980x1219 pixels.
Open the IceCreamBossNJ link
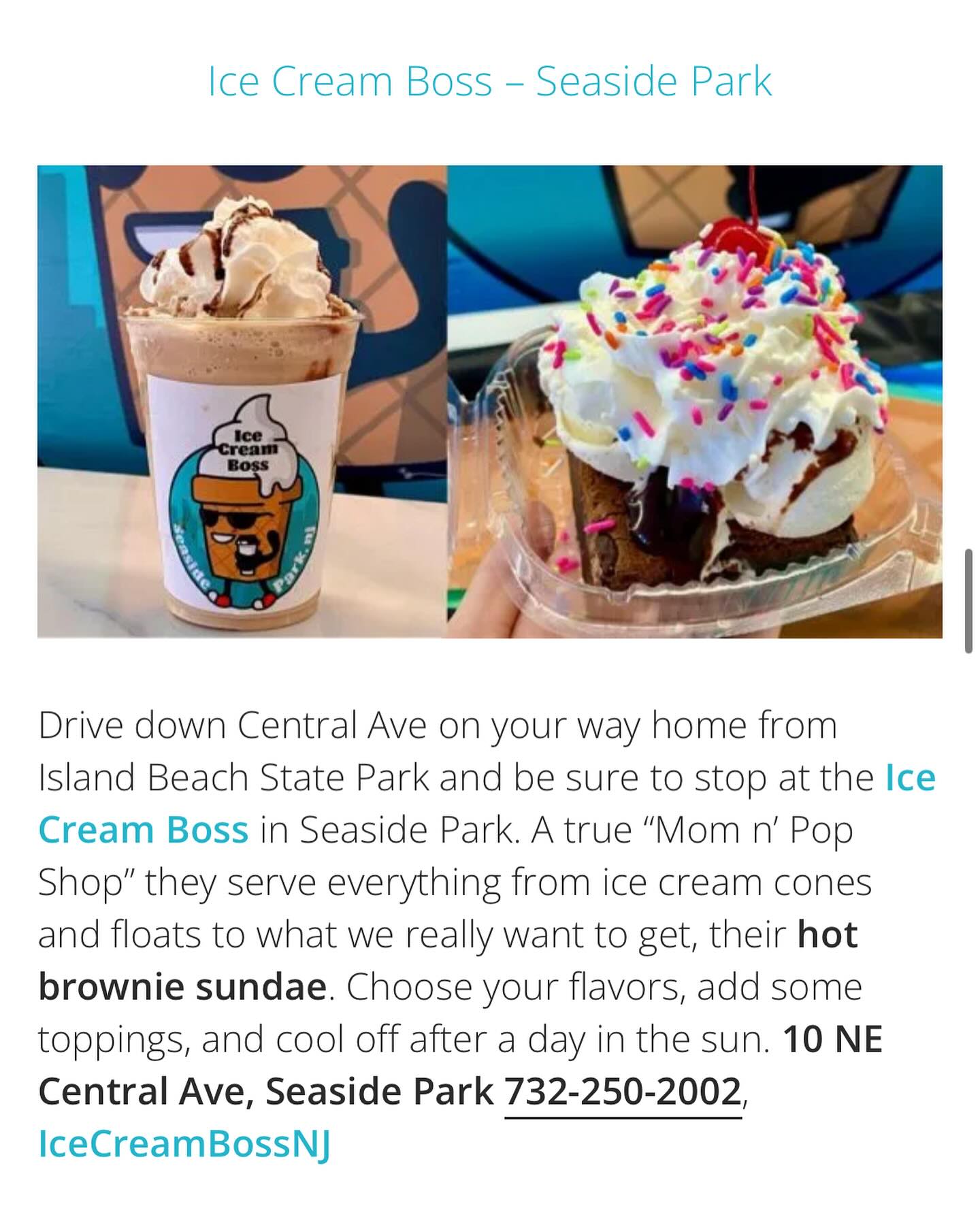pyautogui.click(x=184, y=1143)
